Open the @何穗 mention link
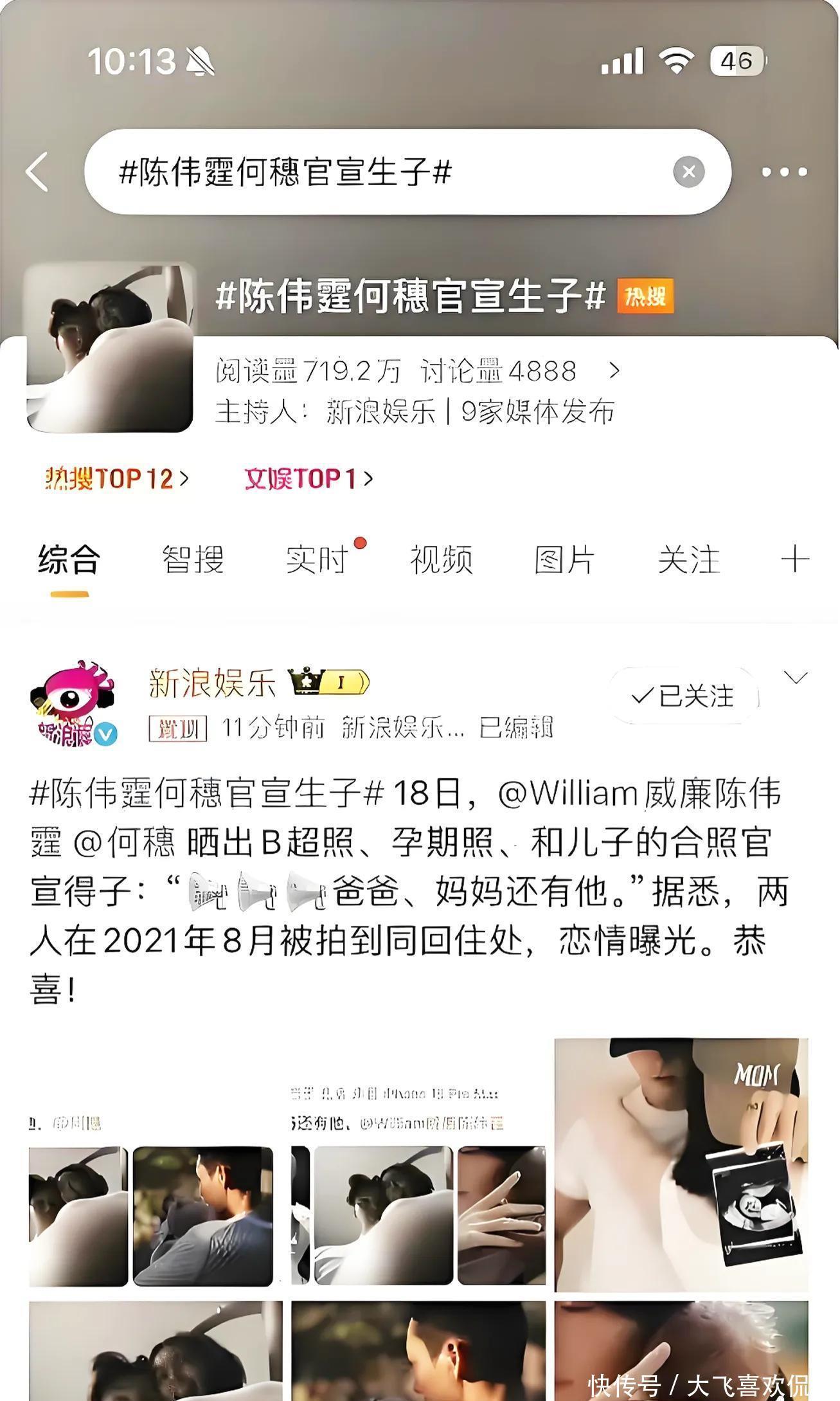This screenshot has width=840, height=1401. point(125,843)
